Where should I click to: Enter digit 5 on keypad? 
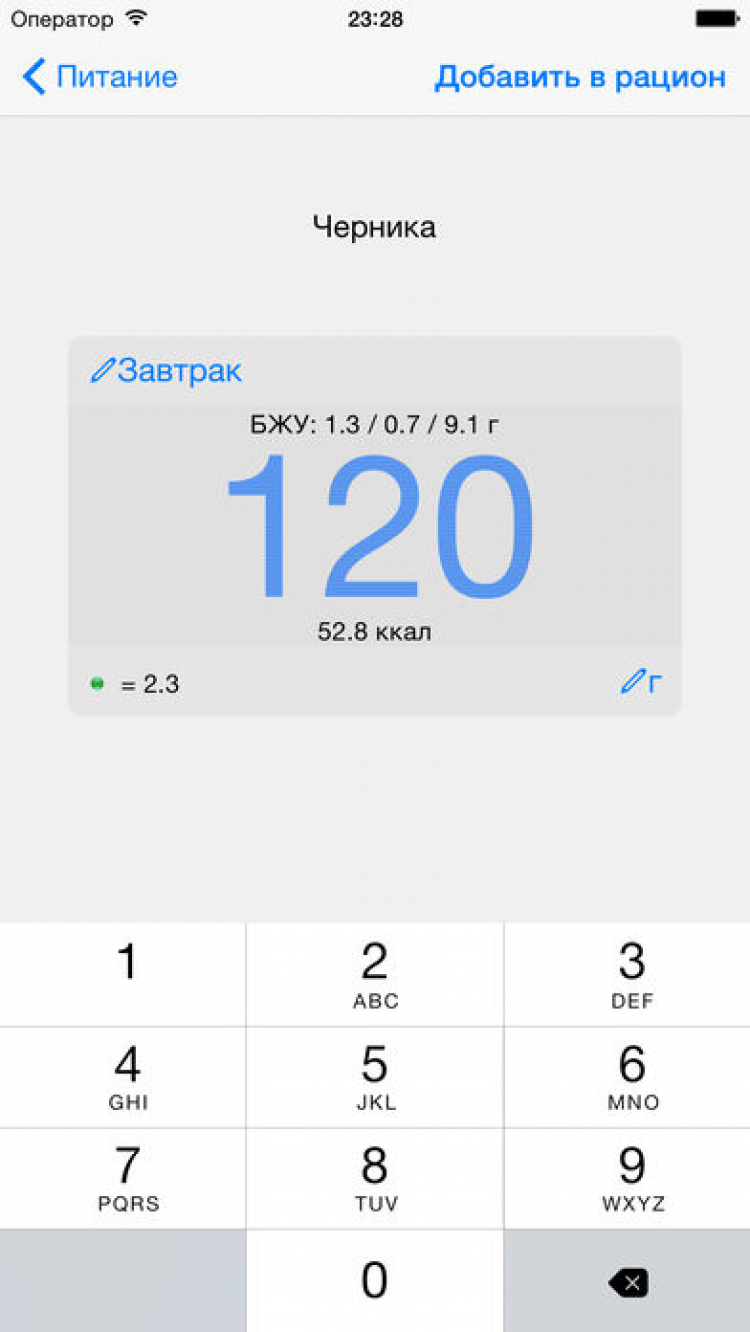click(375, 1078)
